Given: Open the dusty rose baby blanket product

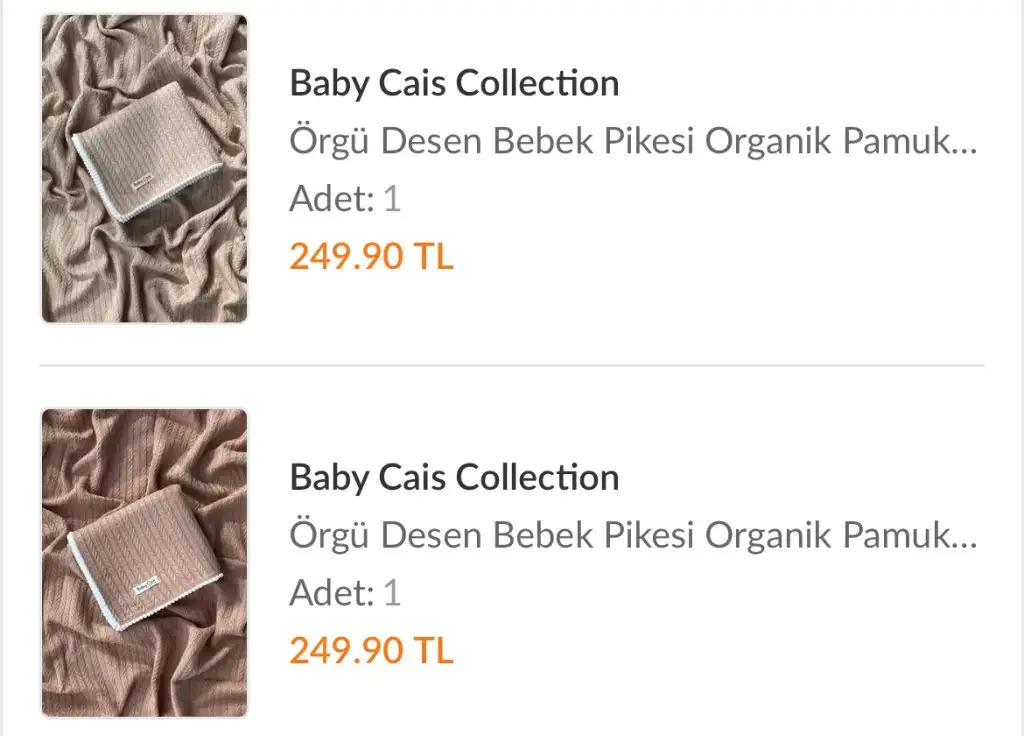Looking at the screenshot, I should pyautogui.click(x=144, y=562).
